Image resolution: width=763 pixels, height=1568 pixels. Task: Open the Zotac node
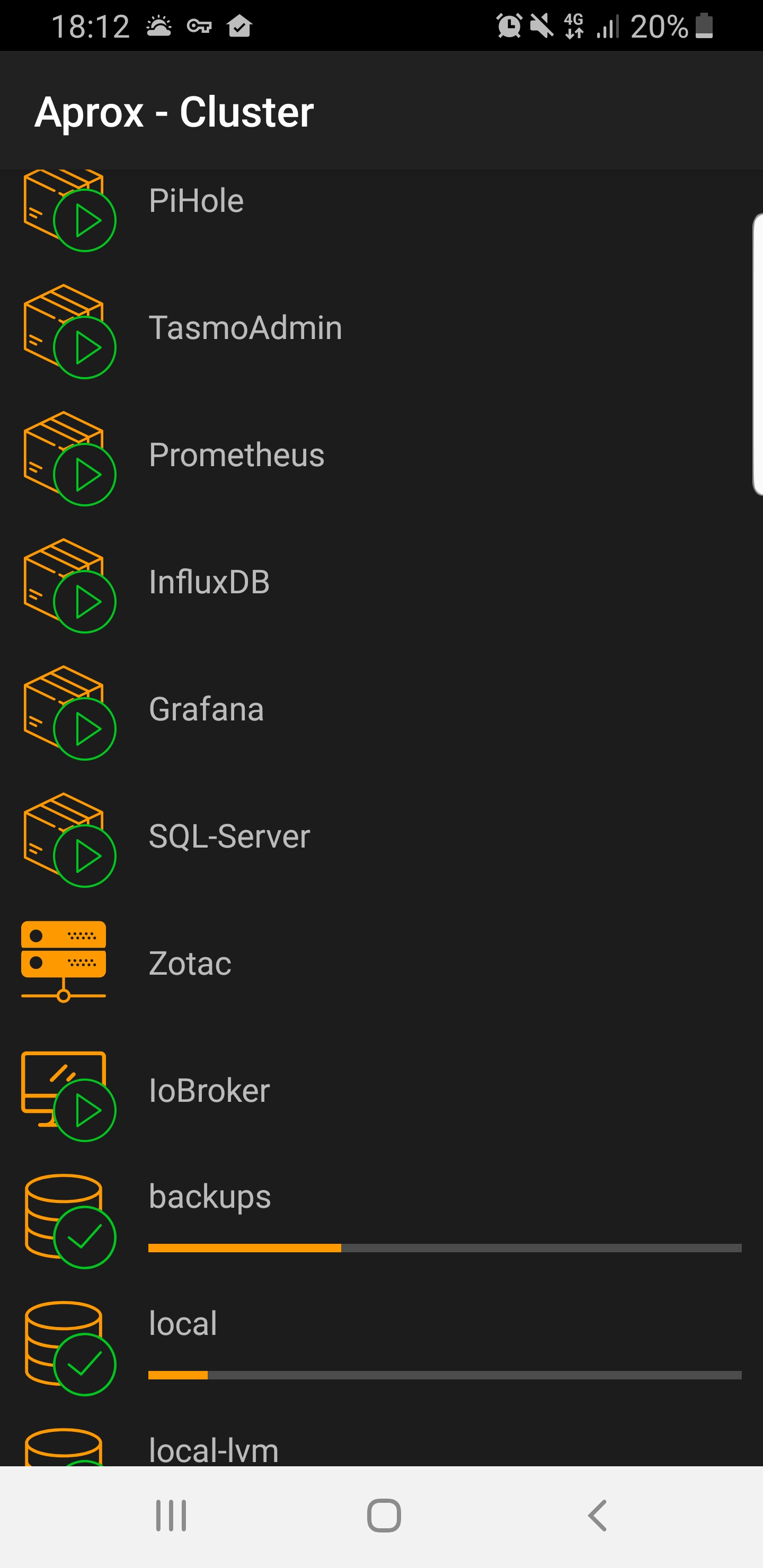(381, 964)
